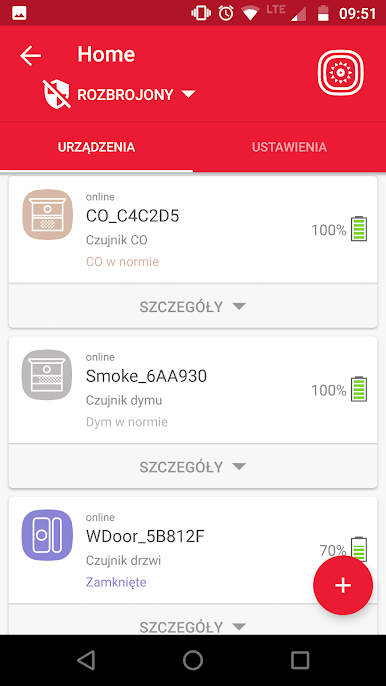Expand SZCZEGÓŁY under Smoke_6AA930
The image size is (386, 686).
[193, 466]
